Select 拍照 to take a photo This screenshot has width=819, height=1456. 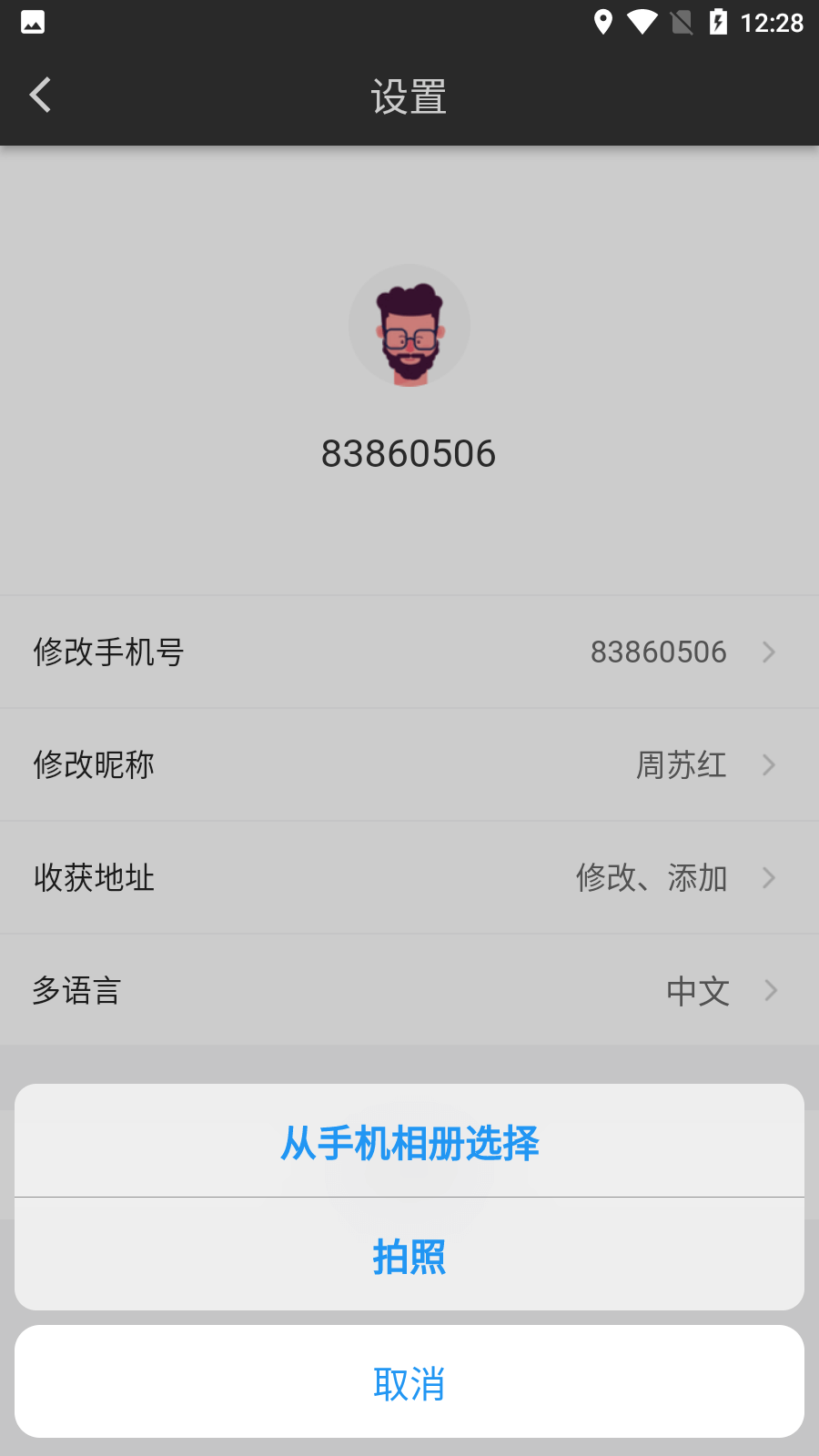tap(409, 1256)
